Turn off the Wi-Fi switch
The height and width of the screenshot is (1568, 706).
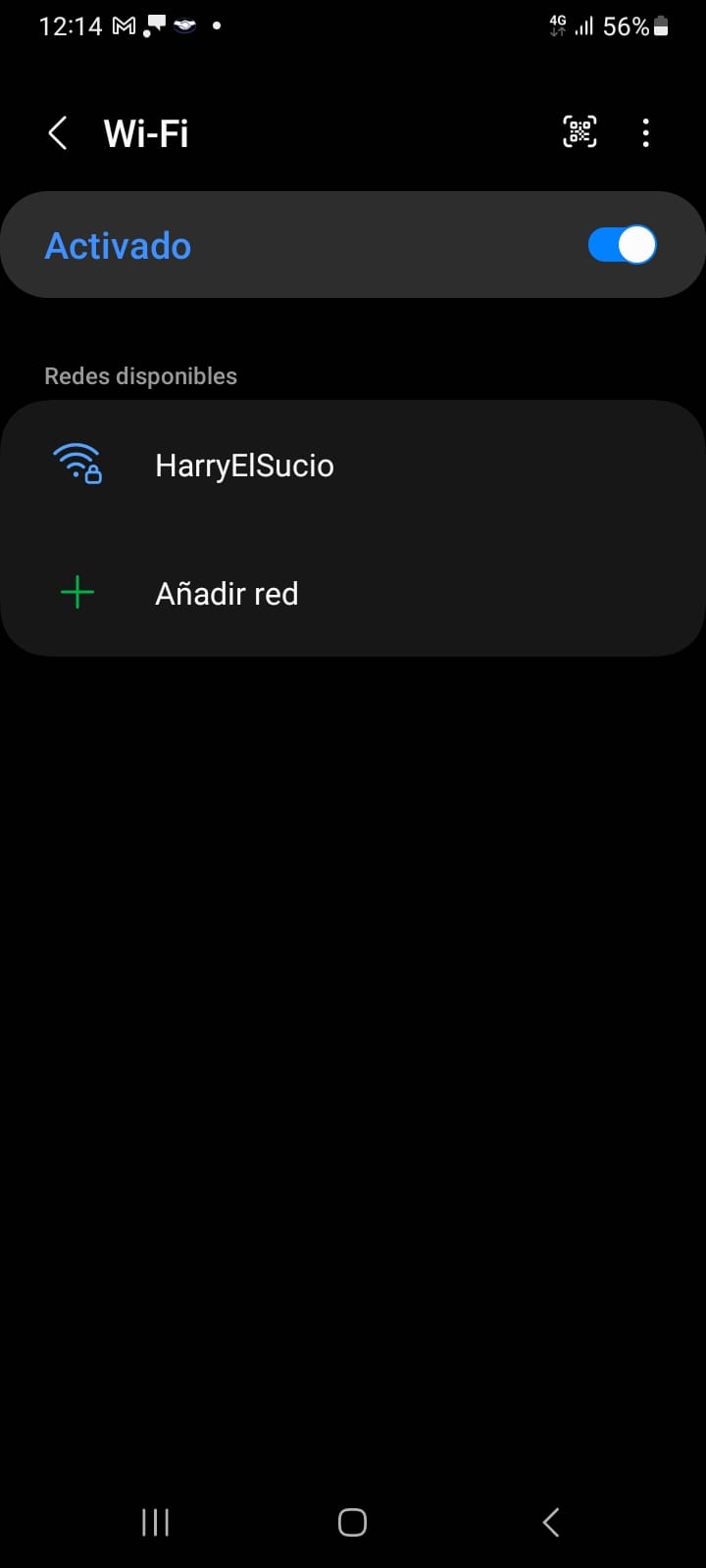622,245
